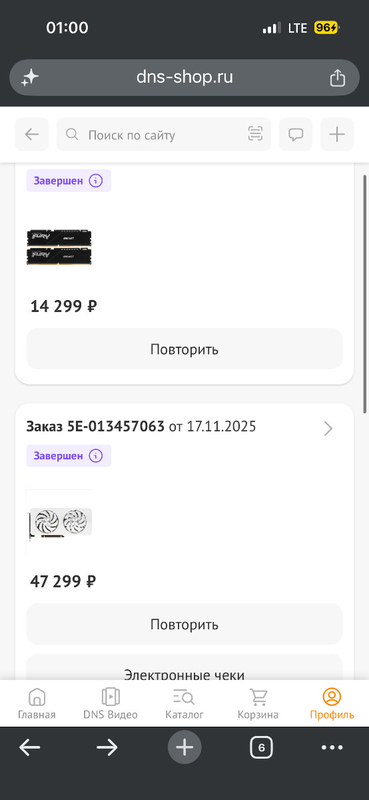Image resolution: width=369 pixels, height=800 pixels.
Task: Tap Повторить for the 47 299 ₽ order
Action: (184, 624)
